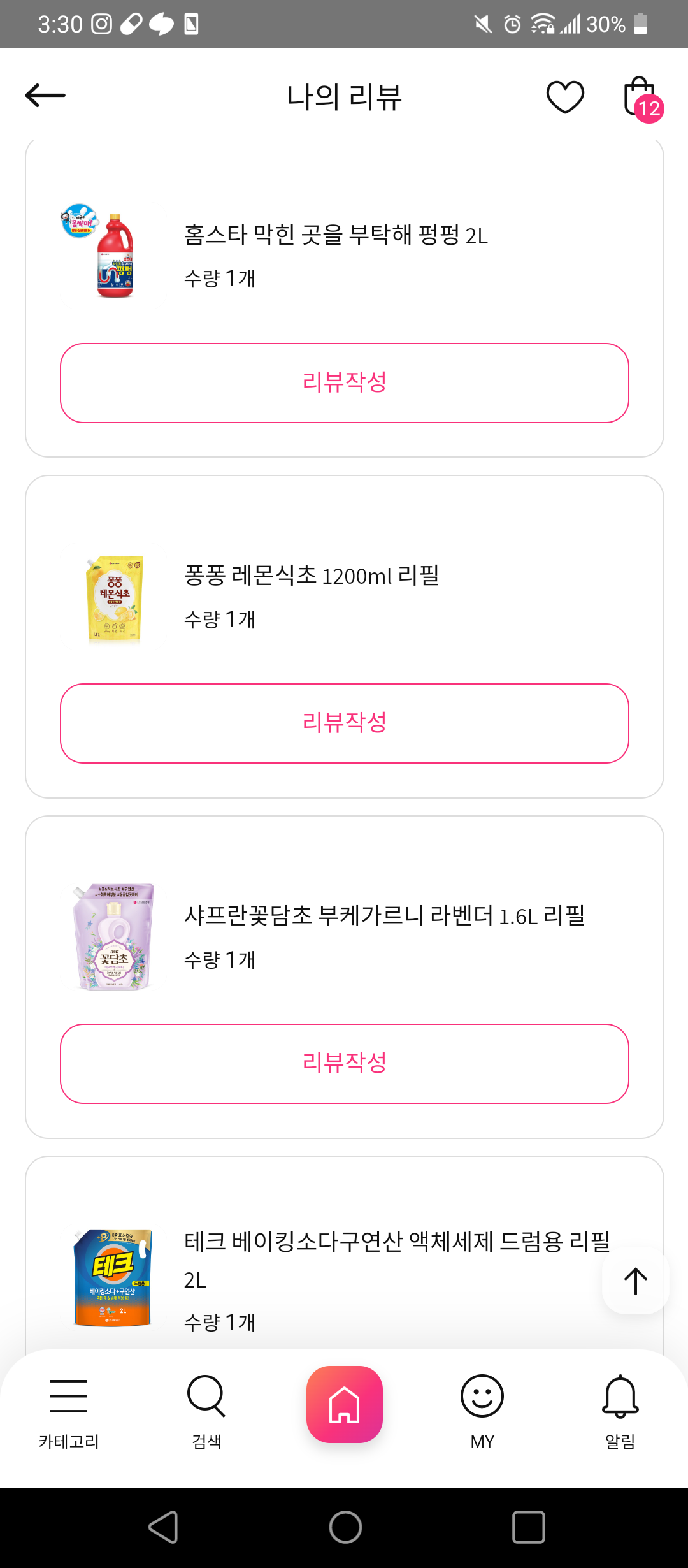Open 샤프란꽃담초 부케가르니 product image

pyautogui.click(x=113, y=936)
